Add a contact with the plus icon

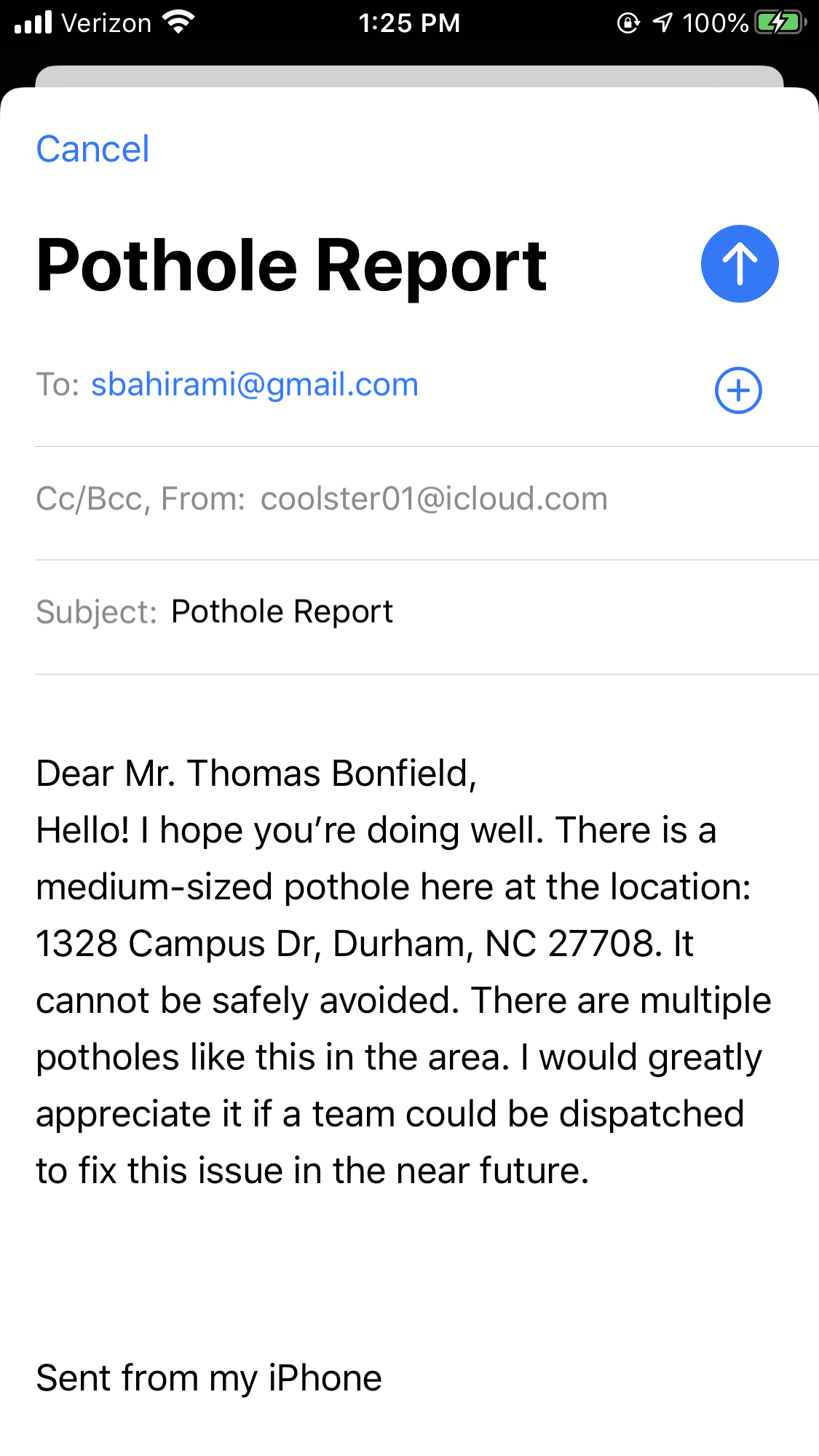[737, 390]
